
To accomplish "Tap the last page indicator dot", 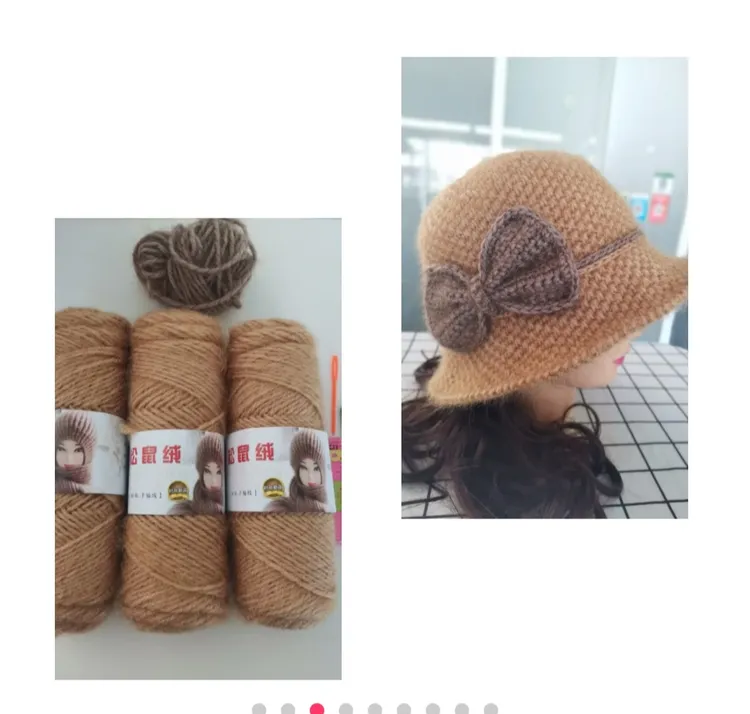I will 491,709.
